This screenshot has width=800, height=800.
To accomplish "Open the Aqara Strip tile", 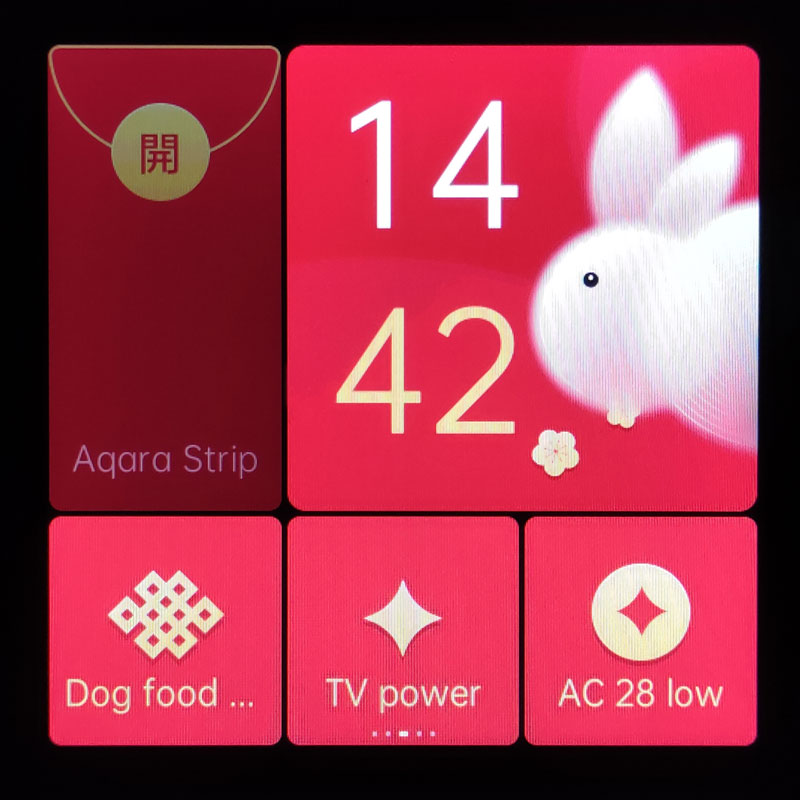I will 165,280.
